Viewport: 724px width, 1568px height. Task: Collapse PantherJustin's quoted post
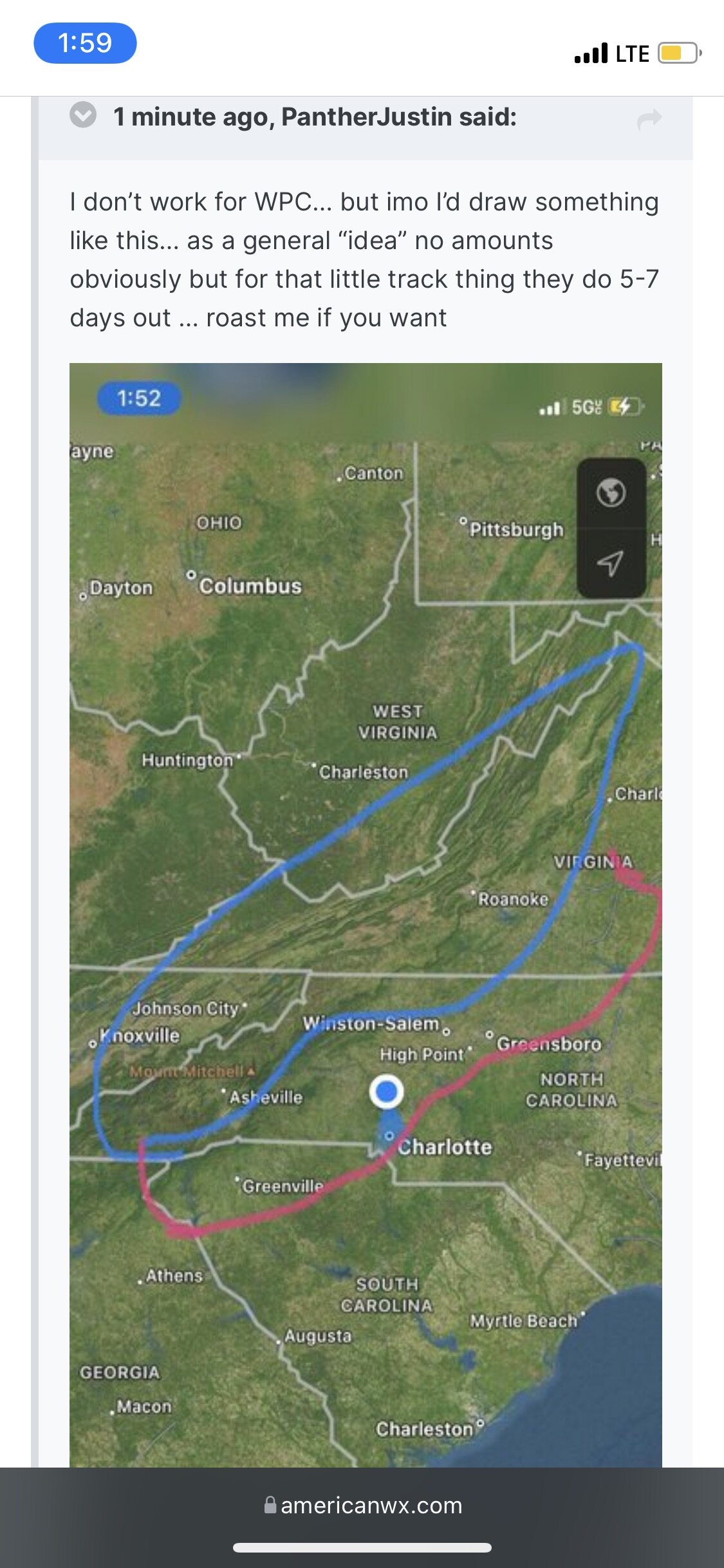point(83,115)
